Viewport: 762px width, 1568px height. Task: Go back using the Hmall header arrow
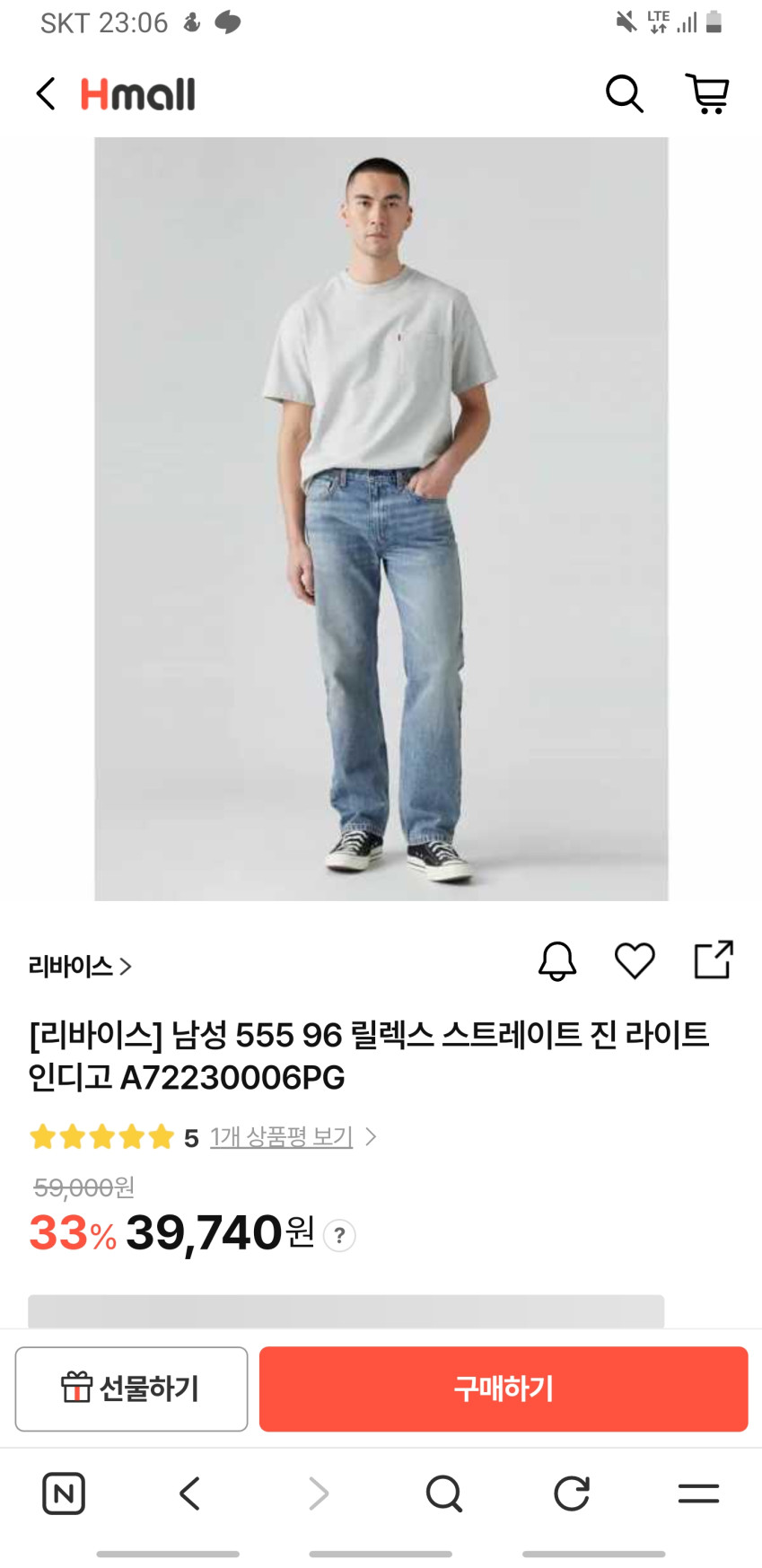46,93
